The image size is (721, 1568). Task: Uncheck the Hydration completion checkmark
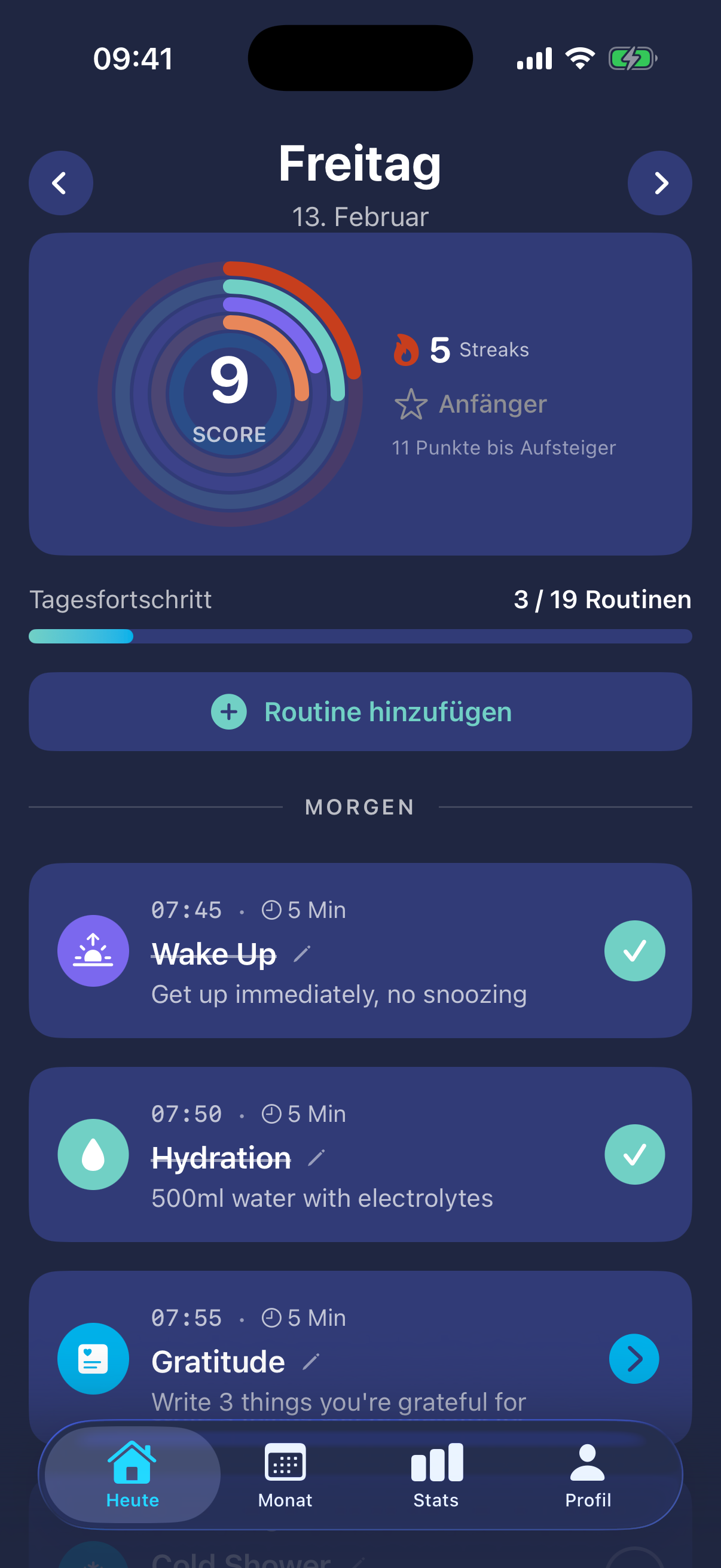634,1154
